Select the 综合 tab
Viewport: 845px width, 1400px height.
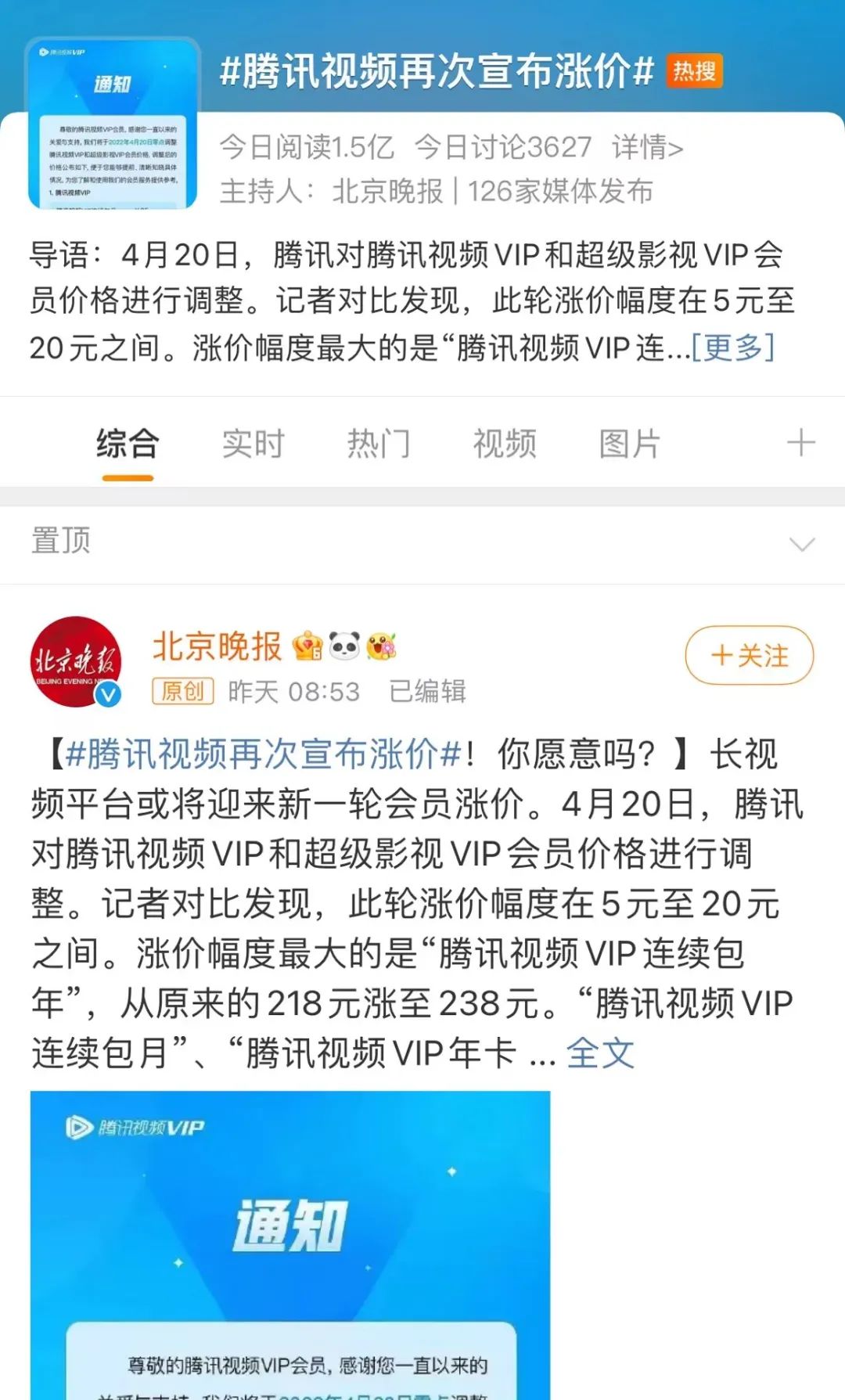(128, 444)
